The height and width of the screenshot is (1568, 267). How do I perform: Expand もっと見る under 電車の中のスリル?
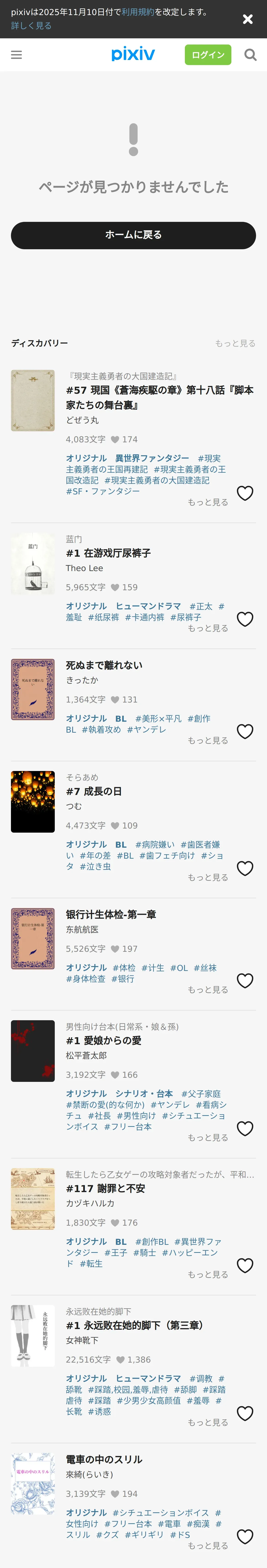(207, 1545)
